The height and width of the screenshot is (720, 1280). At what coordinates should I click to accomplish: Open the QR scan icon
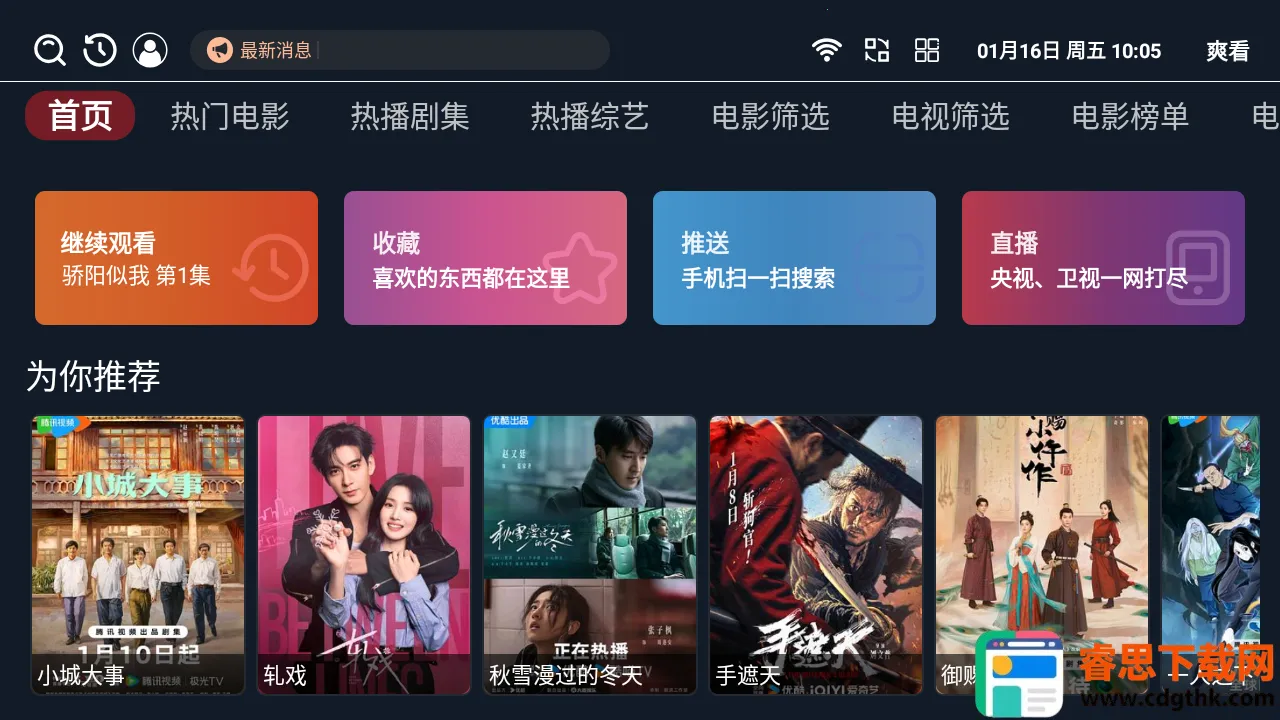[x=877, y=50]
